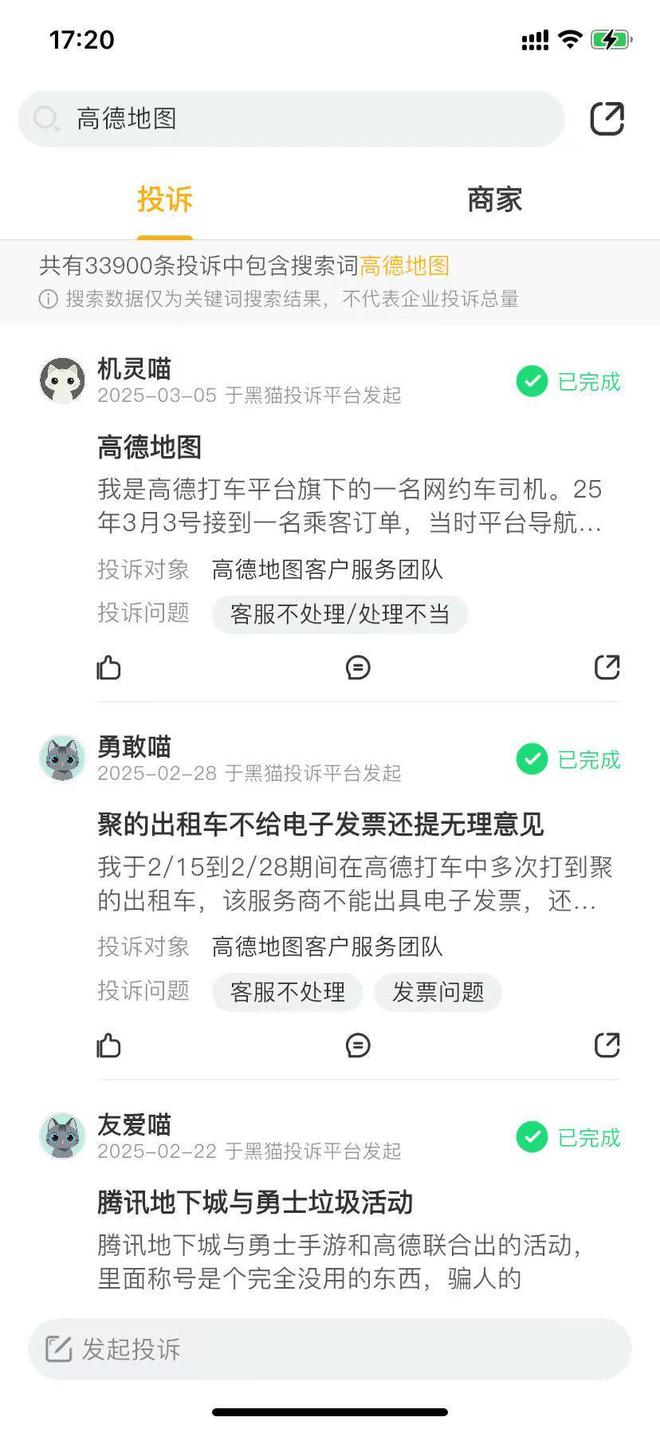Open 机灵喵's complaint titled 高德地图
Screen dimensions: 660x1429
(149, 447)
